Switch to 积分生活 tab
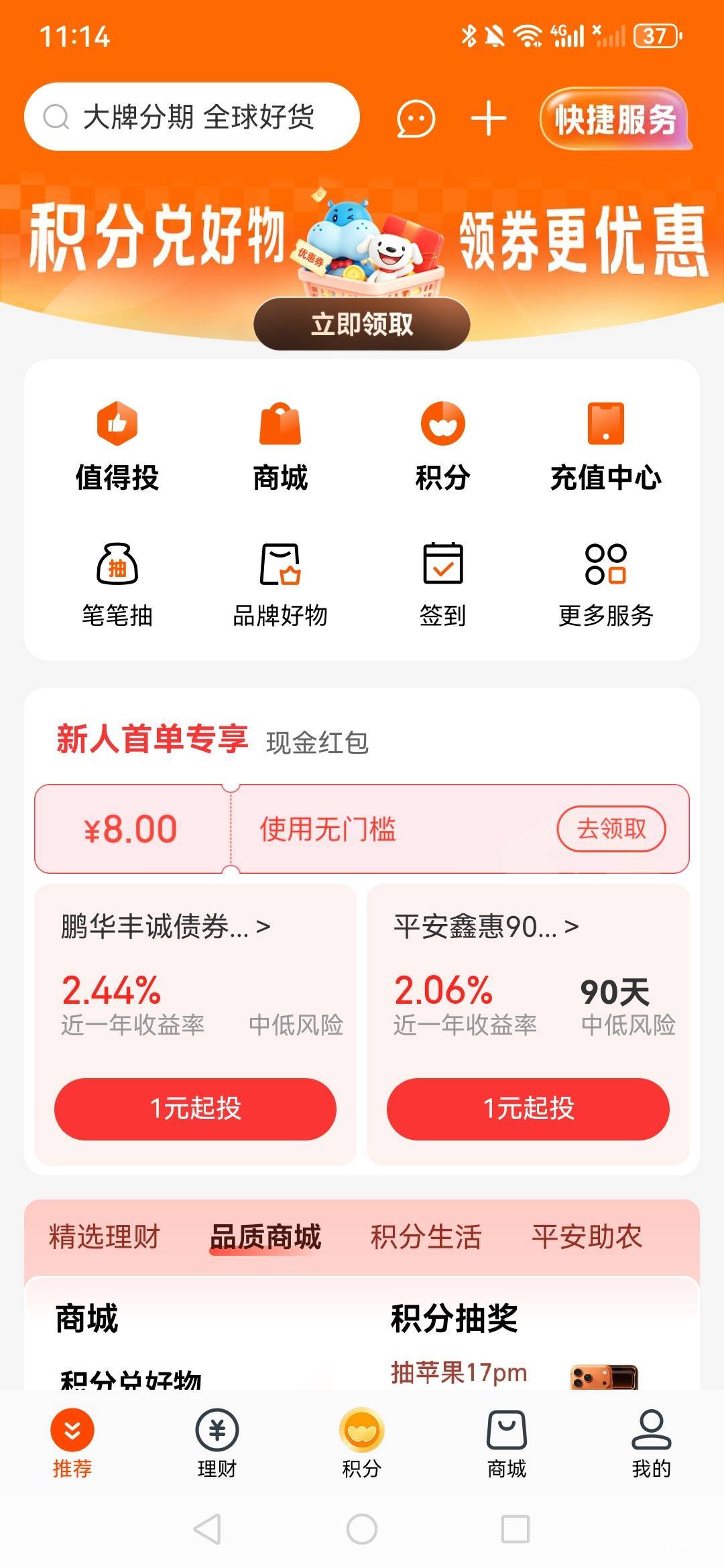The image size is (724, 1568). coord(426,1236)
